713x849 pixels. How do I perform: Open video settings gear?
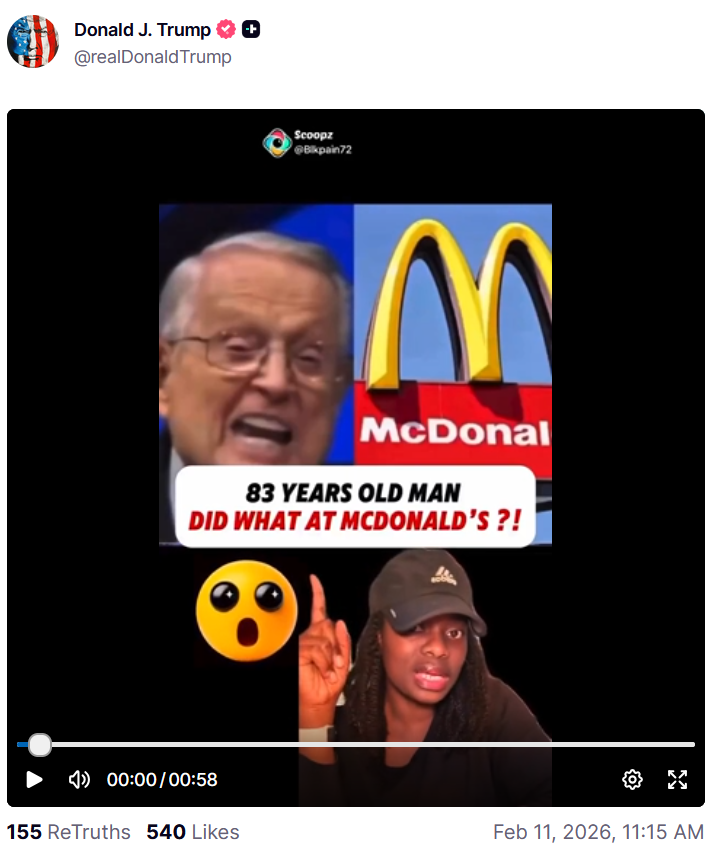tap(632, 780)
